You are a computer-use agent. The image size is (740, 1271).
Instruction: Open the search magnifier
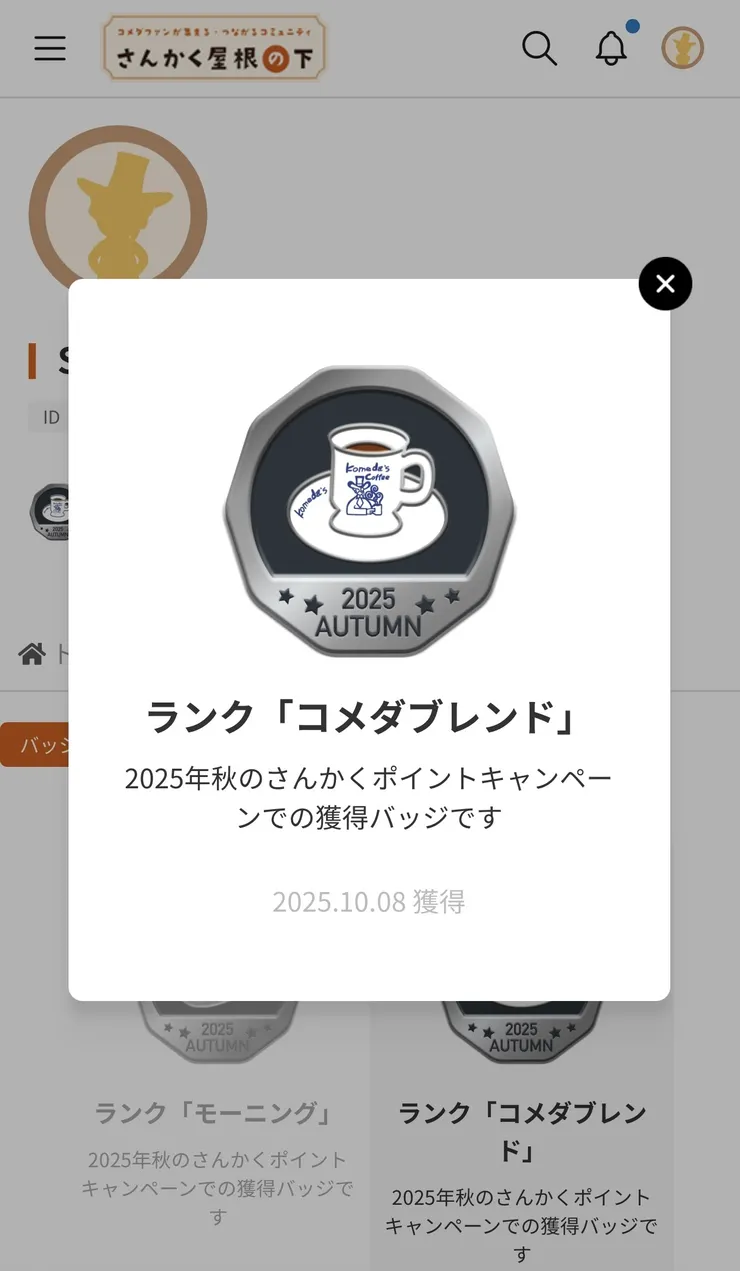click(x=540, y=48)
